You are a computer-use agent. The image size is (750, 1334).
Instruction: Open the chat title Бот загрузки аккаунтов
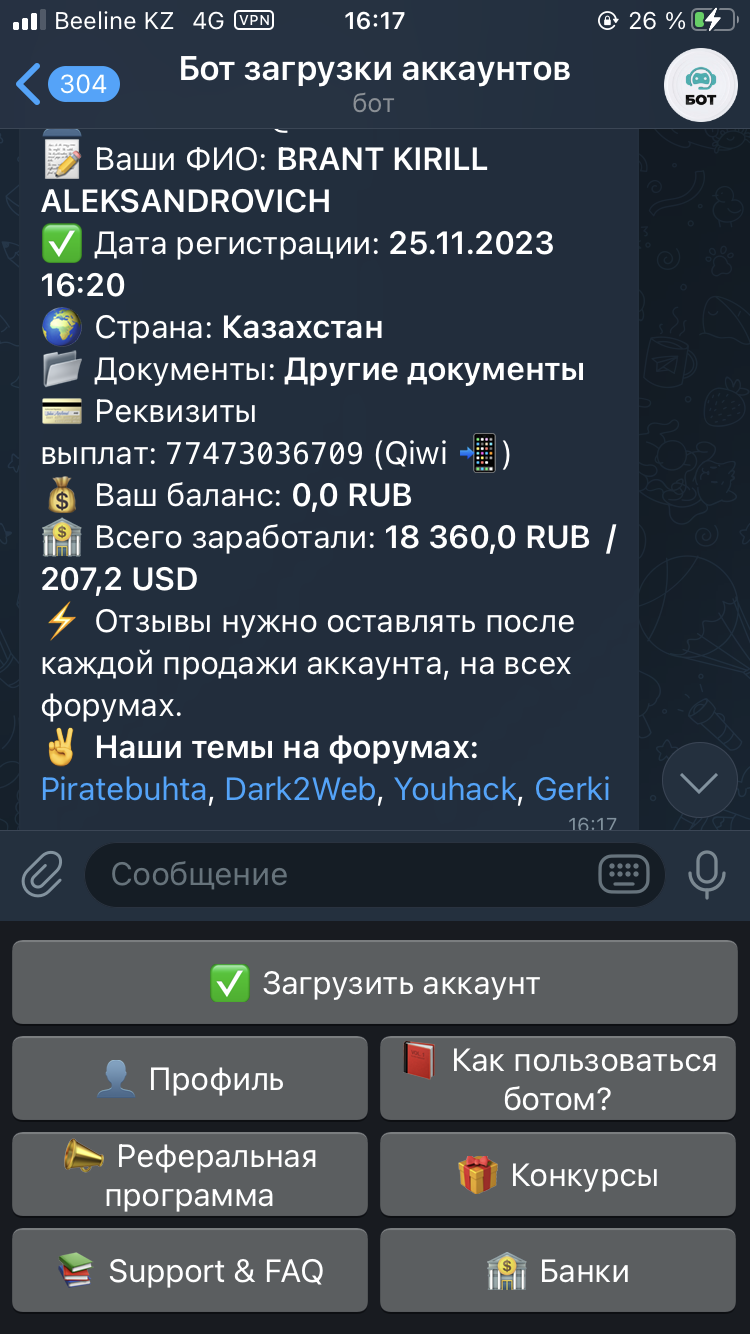click(374, 70)
